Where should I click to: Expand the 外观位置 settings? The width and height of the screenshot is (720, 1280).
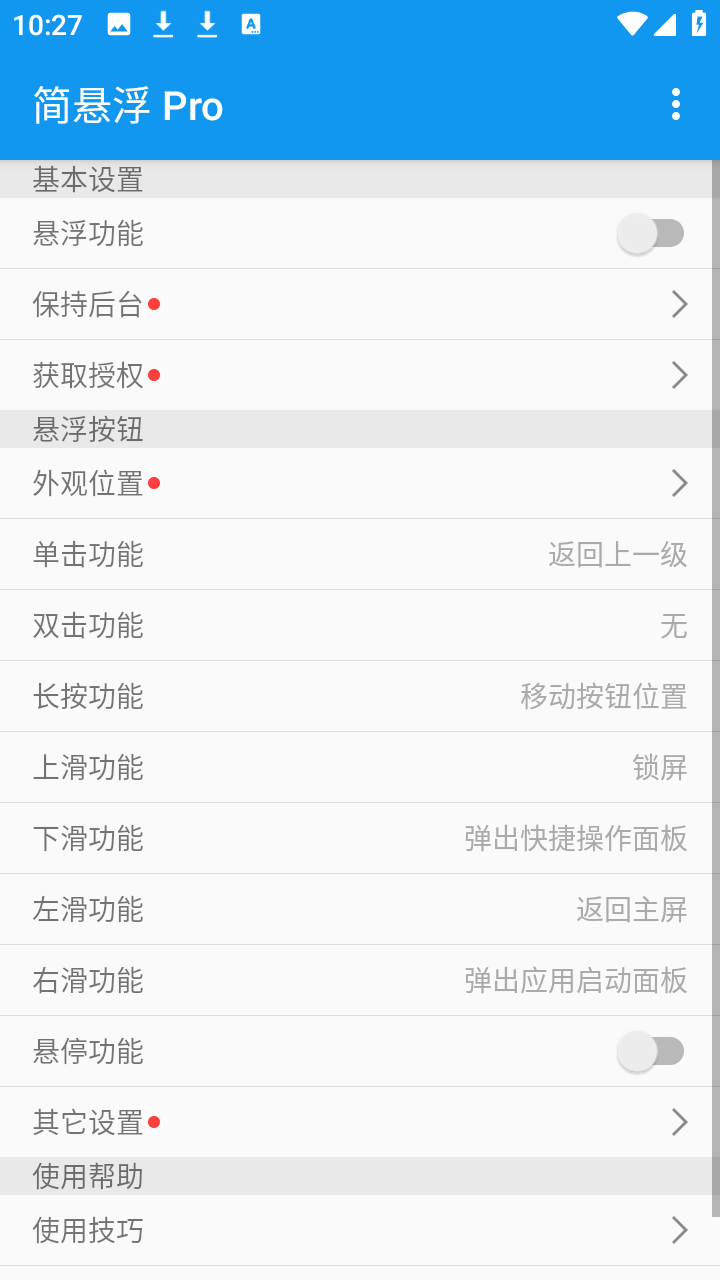tap(679, 483)
